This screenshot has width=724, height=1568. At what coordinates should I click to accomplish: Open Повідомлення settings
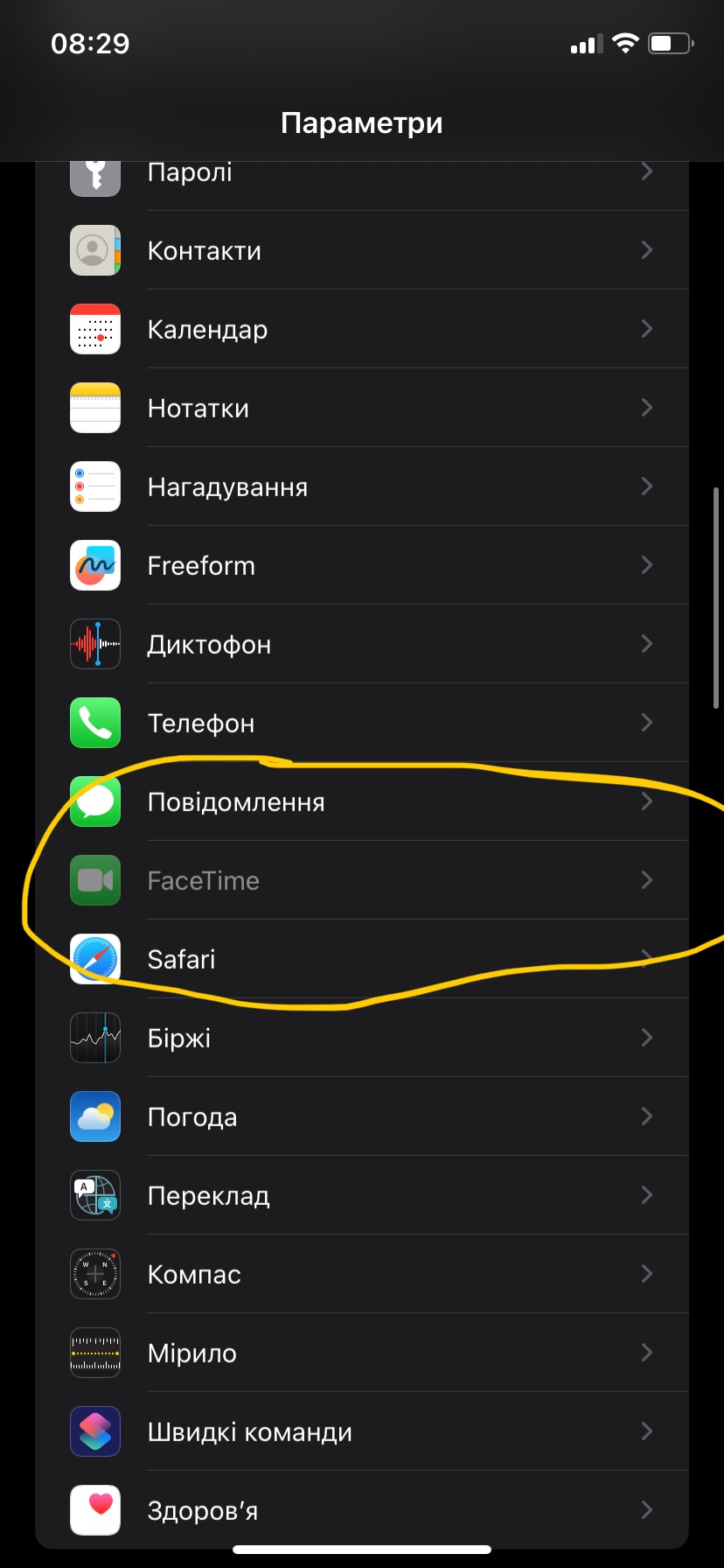tap(361, 802)
